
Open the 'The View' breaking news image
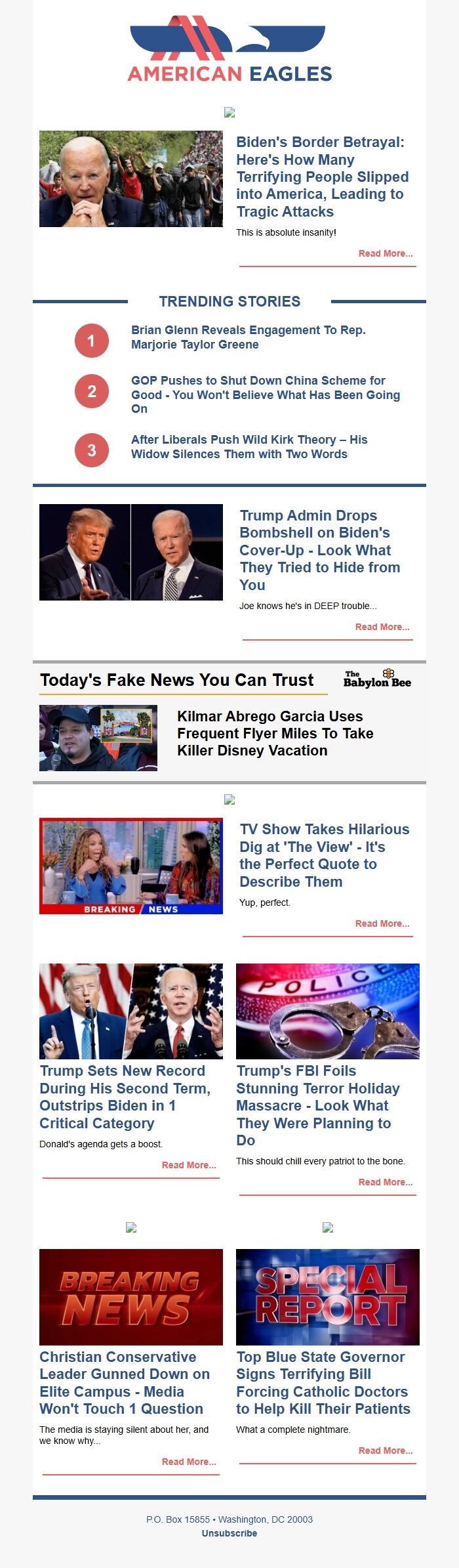click(x=131, y=866)
